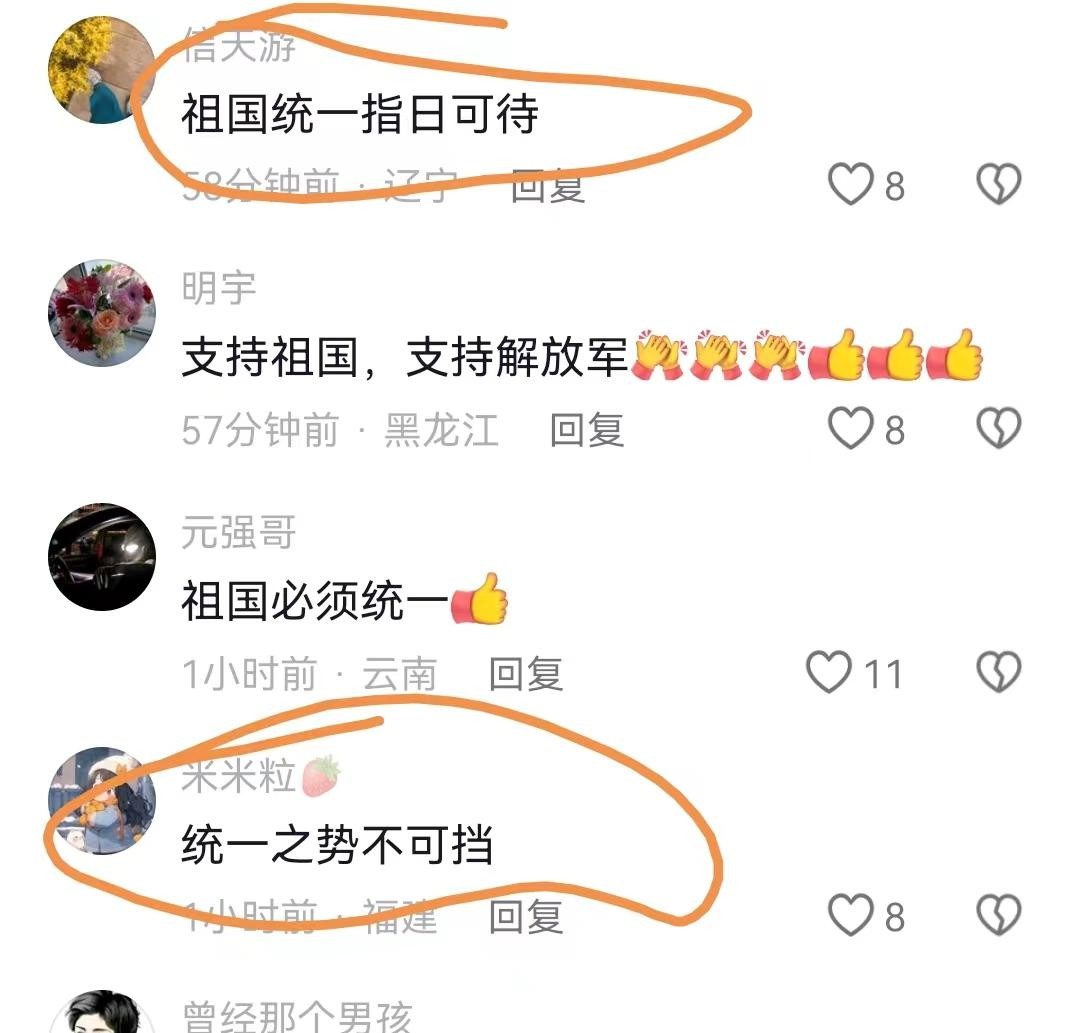Reply to the comment 祖国统一指日可待
This screenshot has height=1033, width=1080.
click(x=548, y=186)
